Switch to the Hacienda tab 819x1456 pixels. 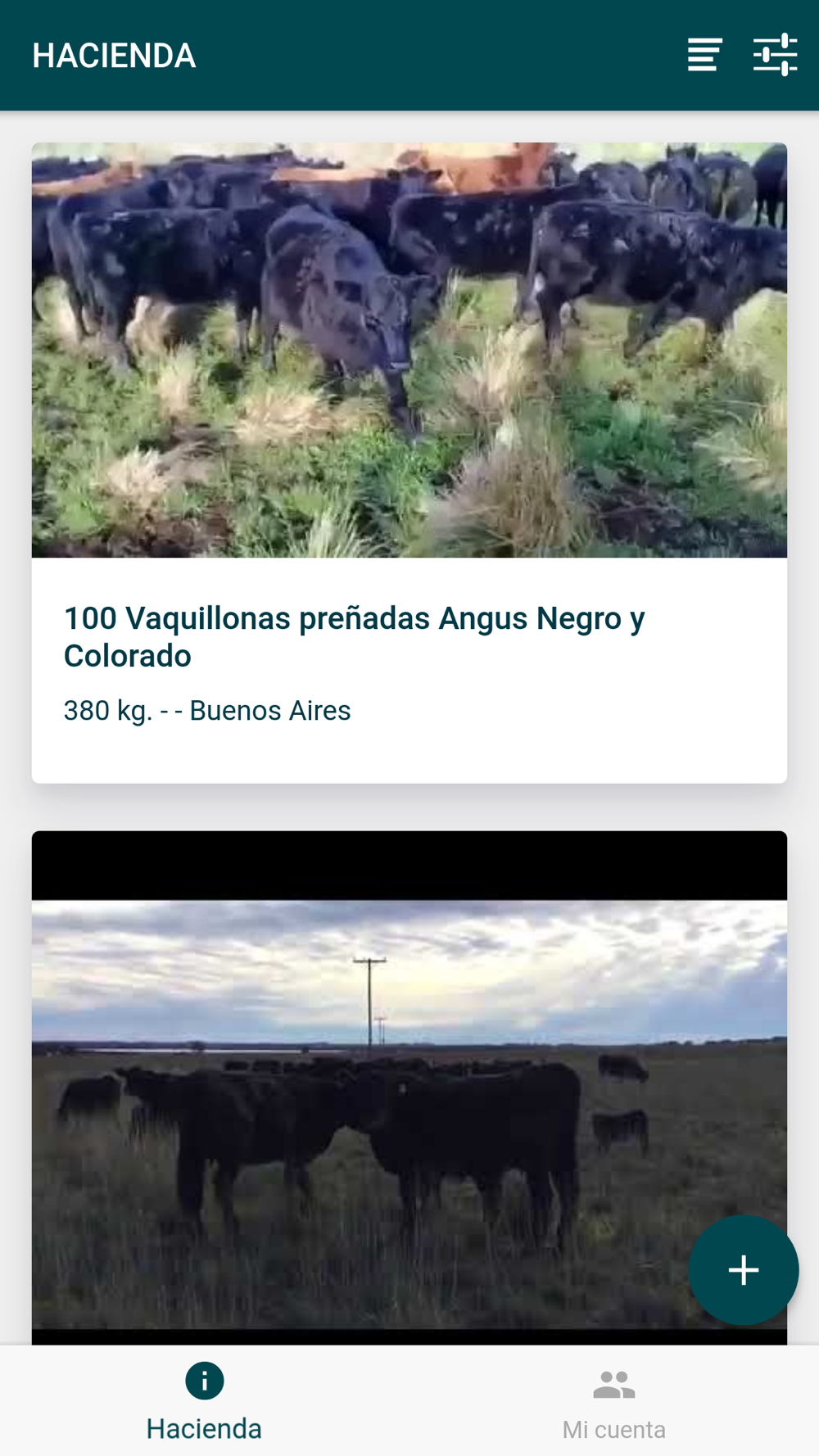coord(204,1401)
